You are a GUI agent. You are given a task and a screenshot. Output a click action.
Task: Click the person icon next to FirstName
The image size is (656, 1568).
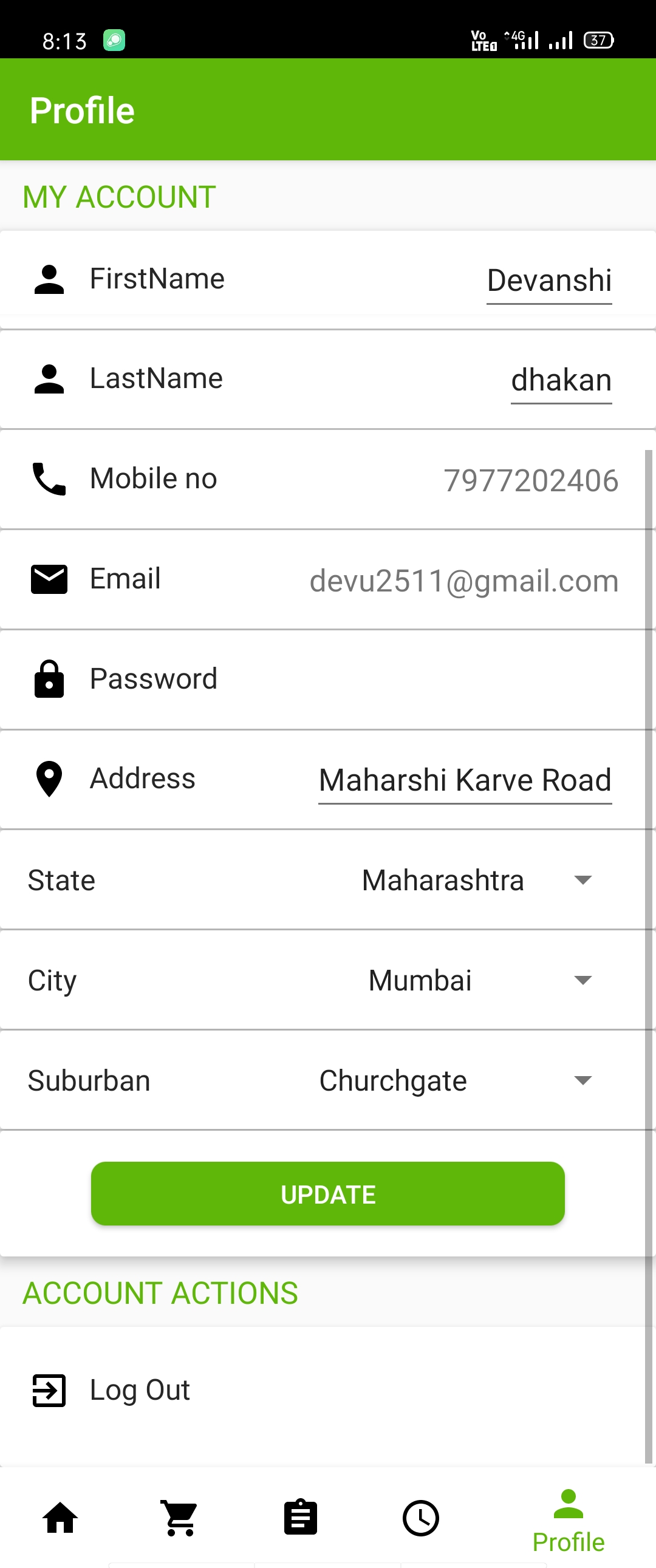(49, 278)
